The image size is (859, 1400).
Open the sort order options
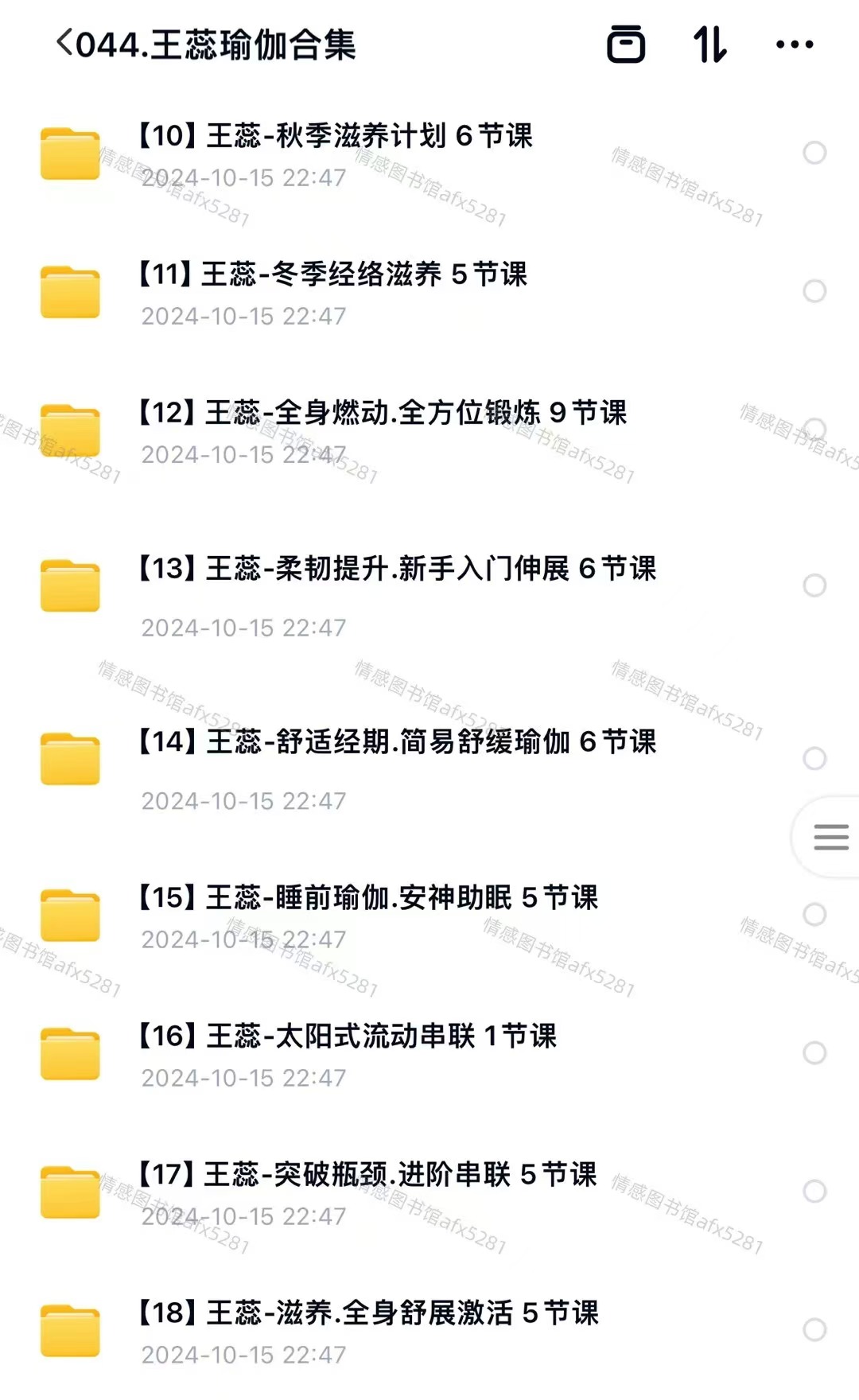click(709, 44)
